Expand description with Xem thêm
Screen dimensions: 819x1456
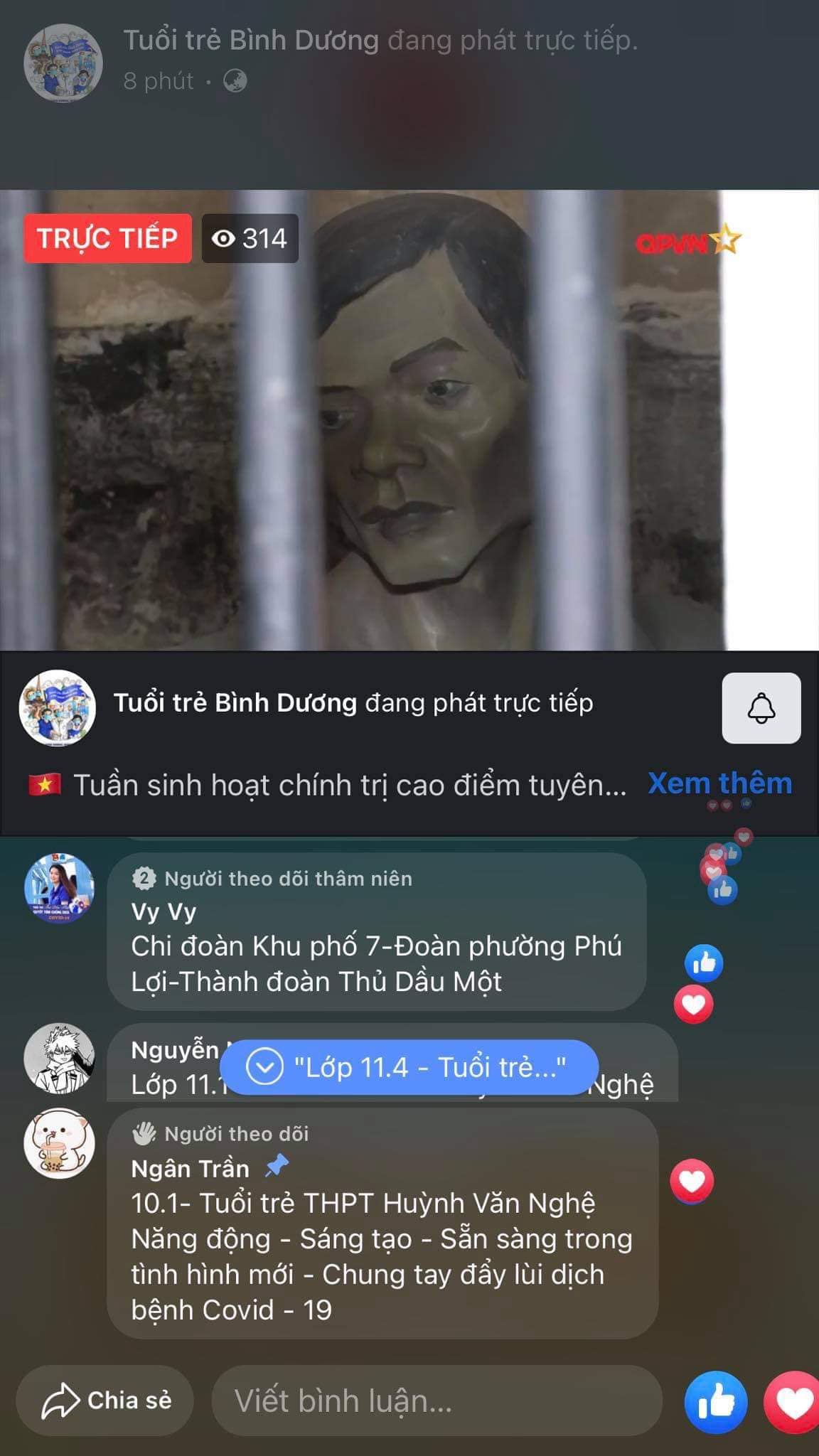coord(719,783)
